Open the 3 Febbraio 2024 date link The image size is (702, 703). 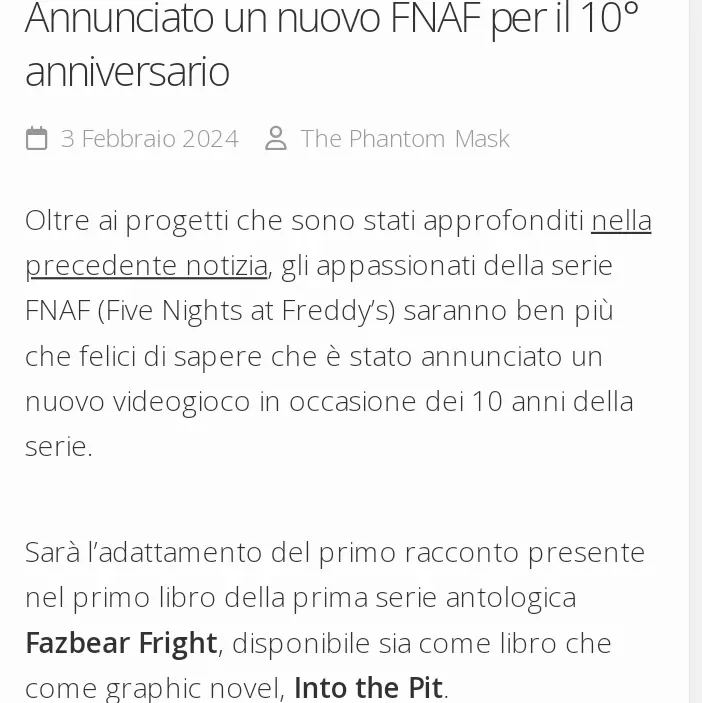(149, 139)
